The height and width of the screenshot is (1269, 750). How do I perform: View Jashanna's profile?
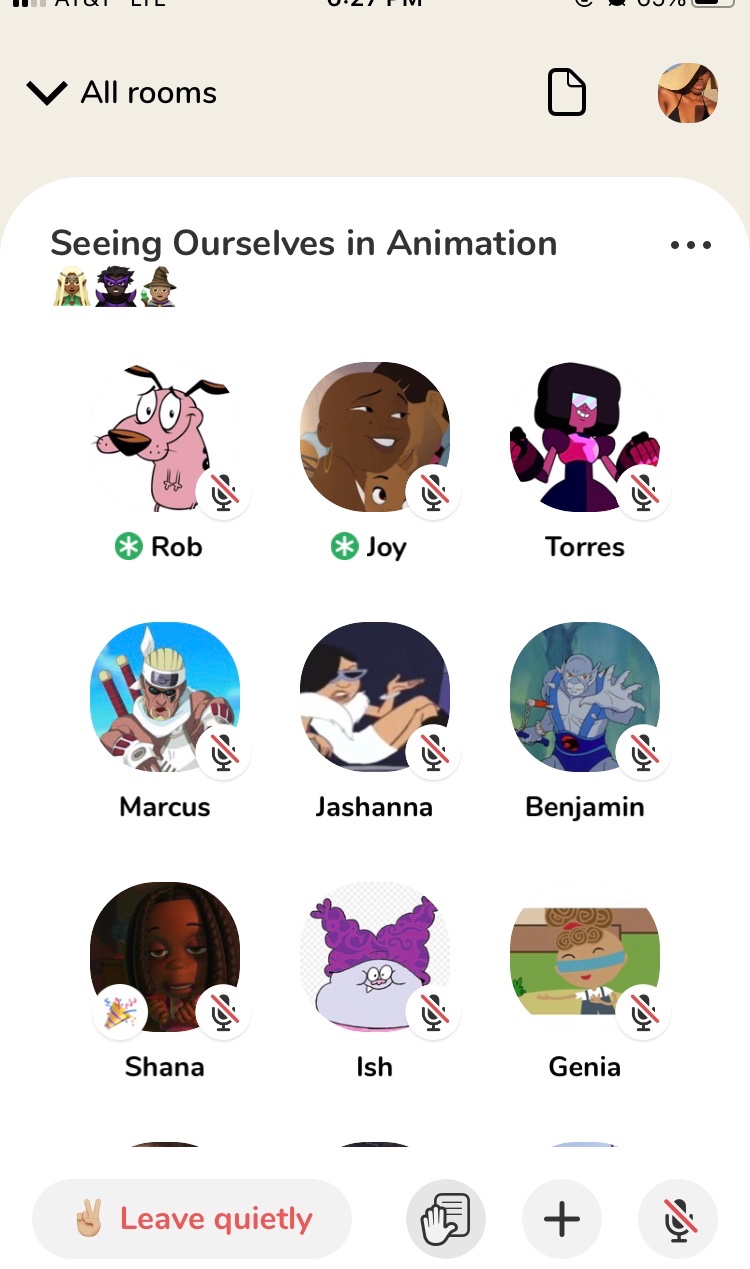pyautogui.click(x=374, y=697)
